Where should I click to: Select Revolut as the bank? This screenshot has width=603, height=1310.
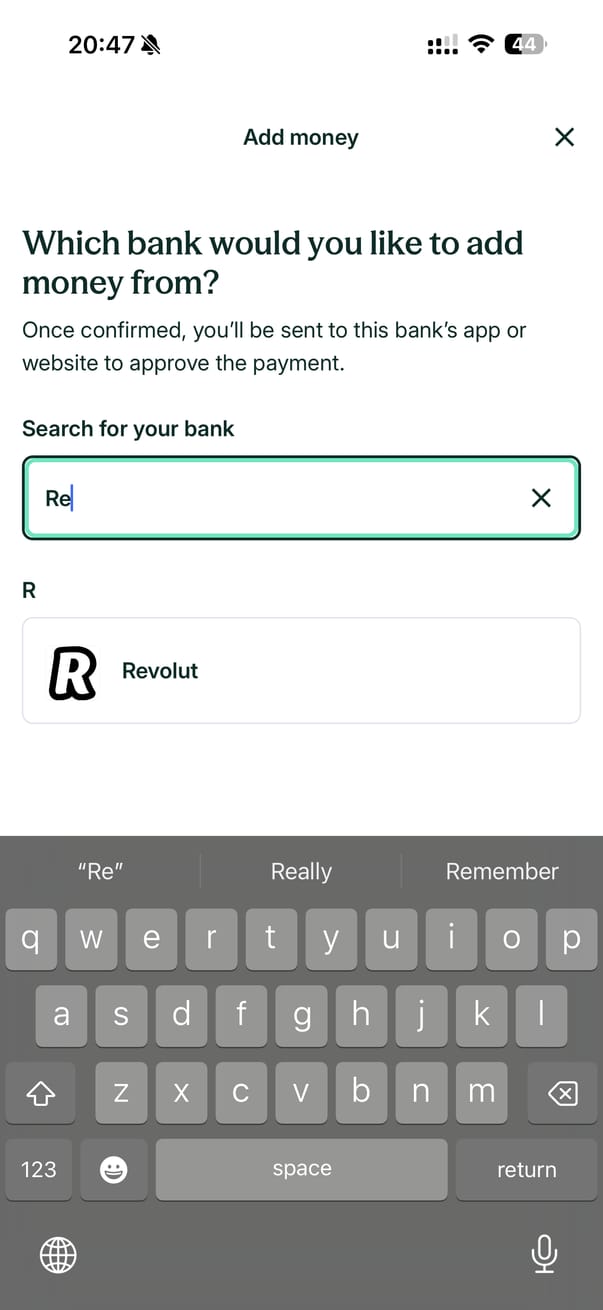[301, 670]
